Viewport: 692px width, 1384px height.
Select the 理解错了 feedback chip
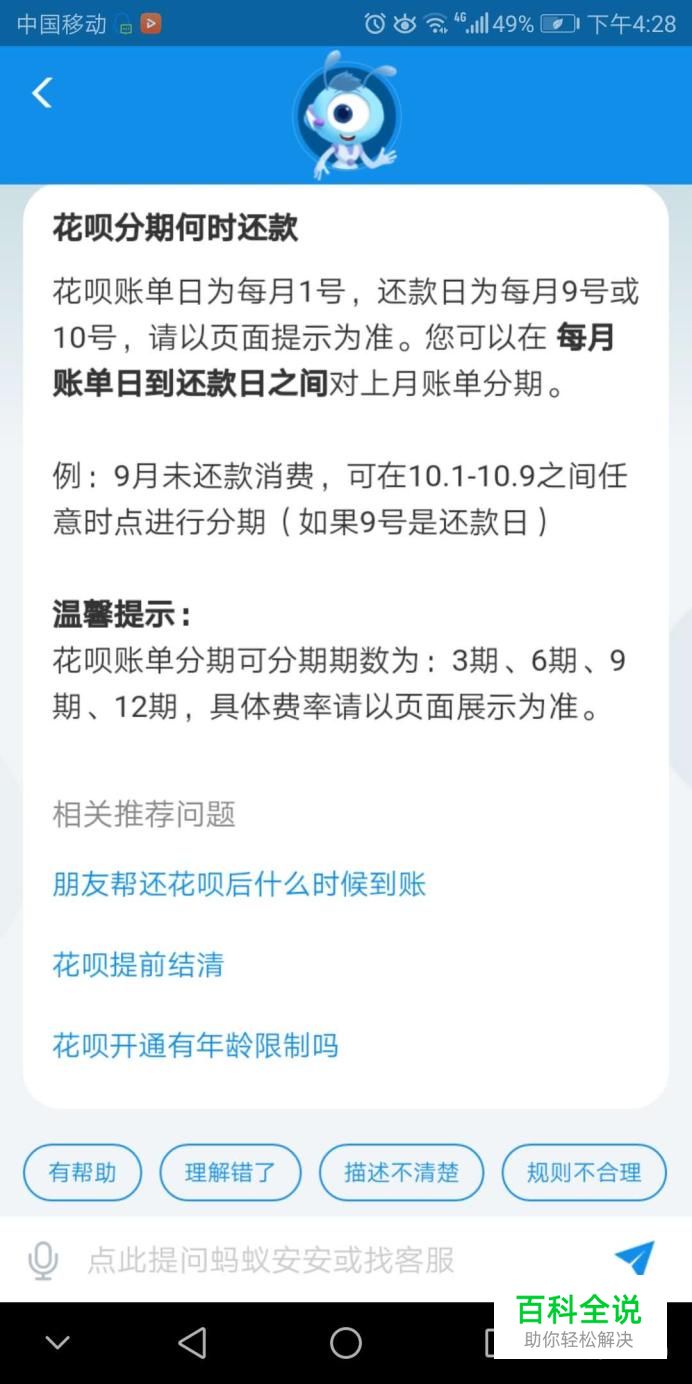click(230, 1172)
